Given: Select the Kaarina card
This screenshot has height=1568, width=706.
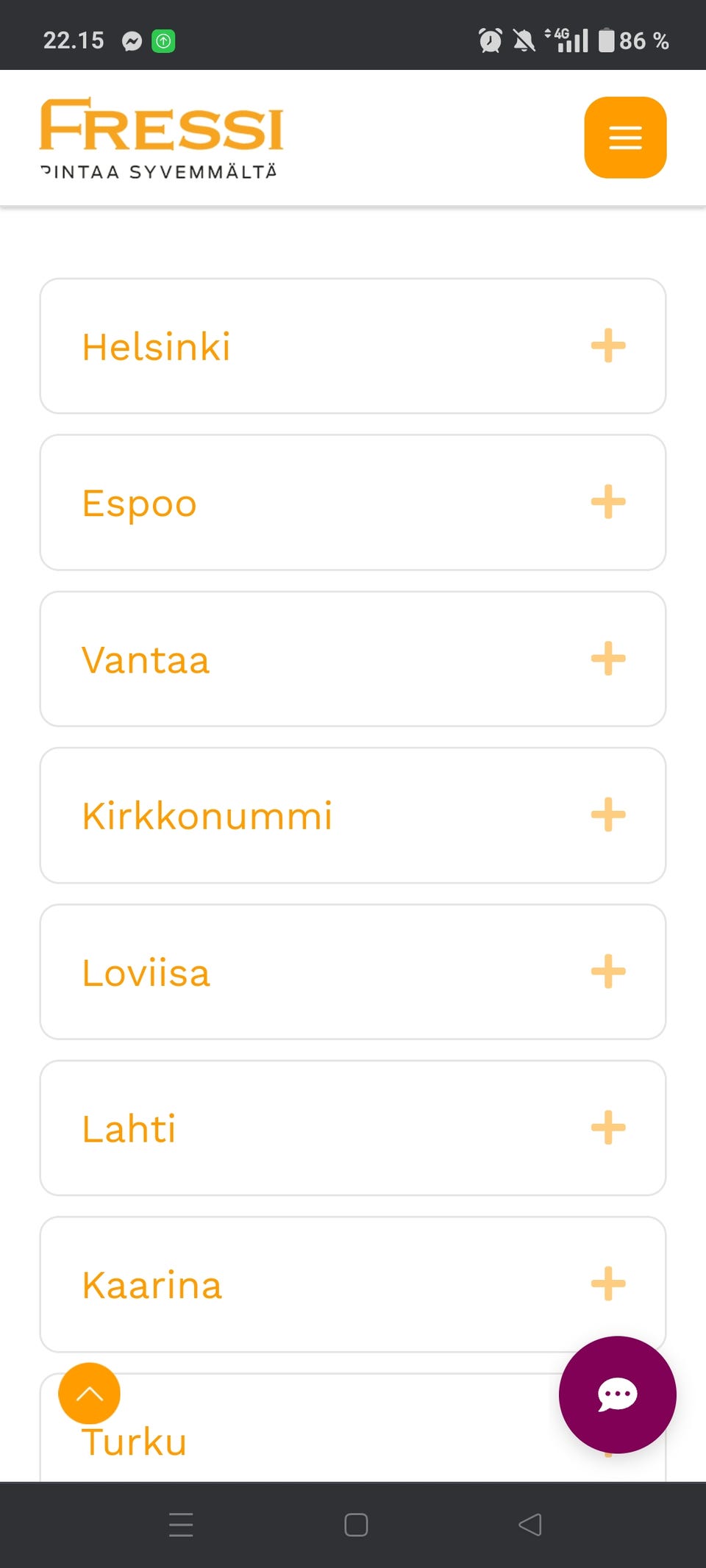Looking at the screenshot, I should [353, 1284].
